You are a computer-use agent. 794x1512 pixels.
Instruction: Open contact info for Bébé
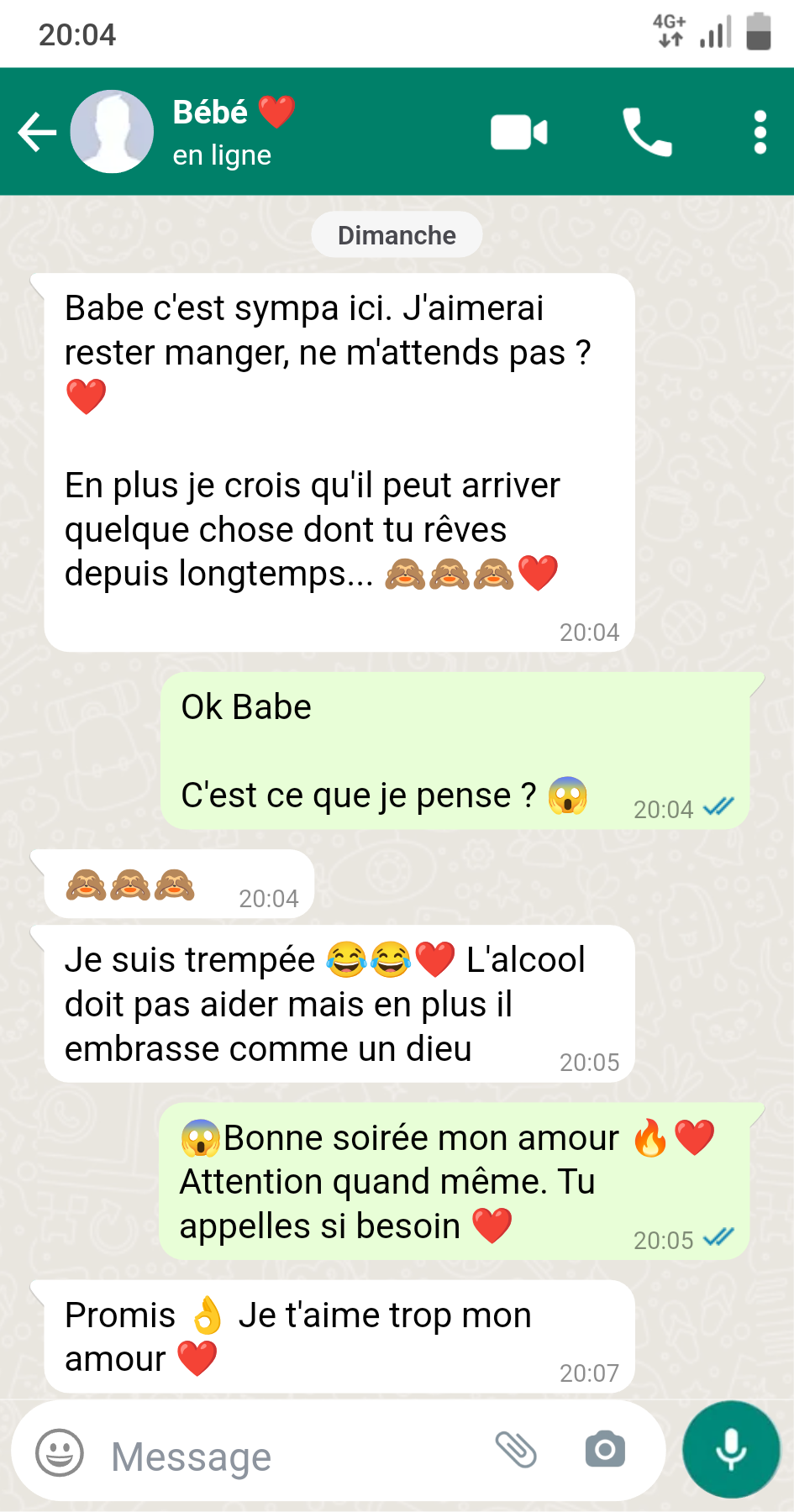pyautogui.click(x=234, y=132)
